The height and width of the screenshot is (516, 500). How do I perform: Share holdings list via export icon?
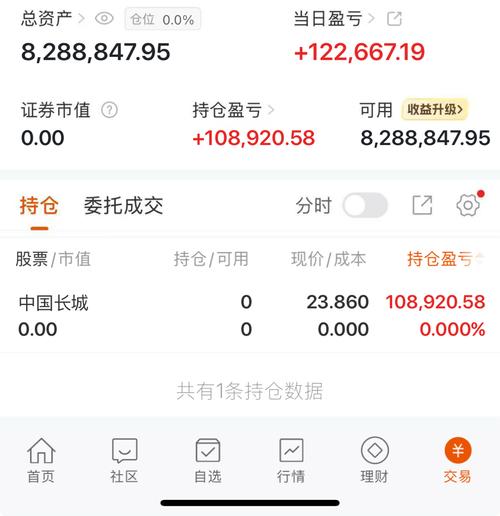(x=422, y=205)
